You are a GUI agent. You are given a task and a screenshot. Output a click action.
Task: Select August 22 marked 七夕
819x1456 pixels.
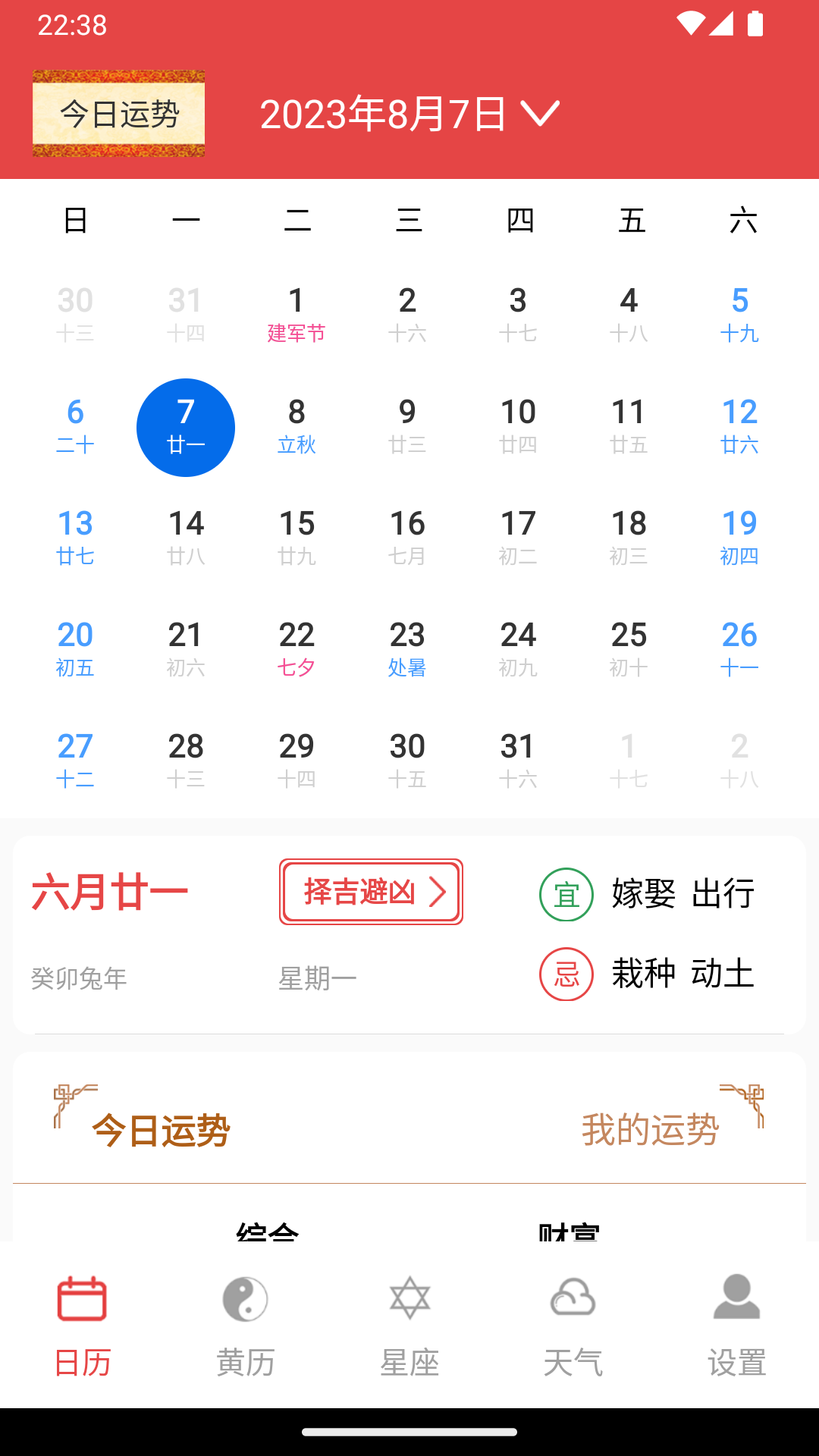click(297, 650)
